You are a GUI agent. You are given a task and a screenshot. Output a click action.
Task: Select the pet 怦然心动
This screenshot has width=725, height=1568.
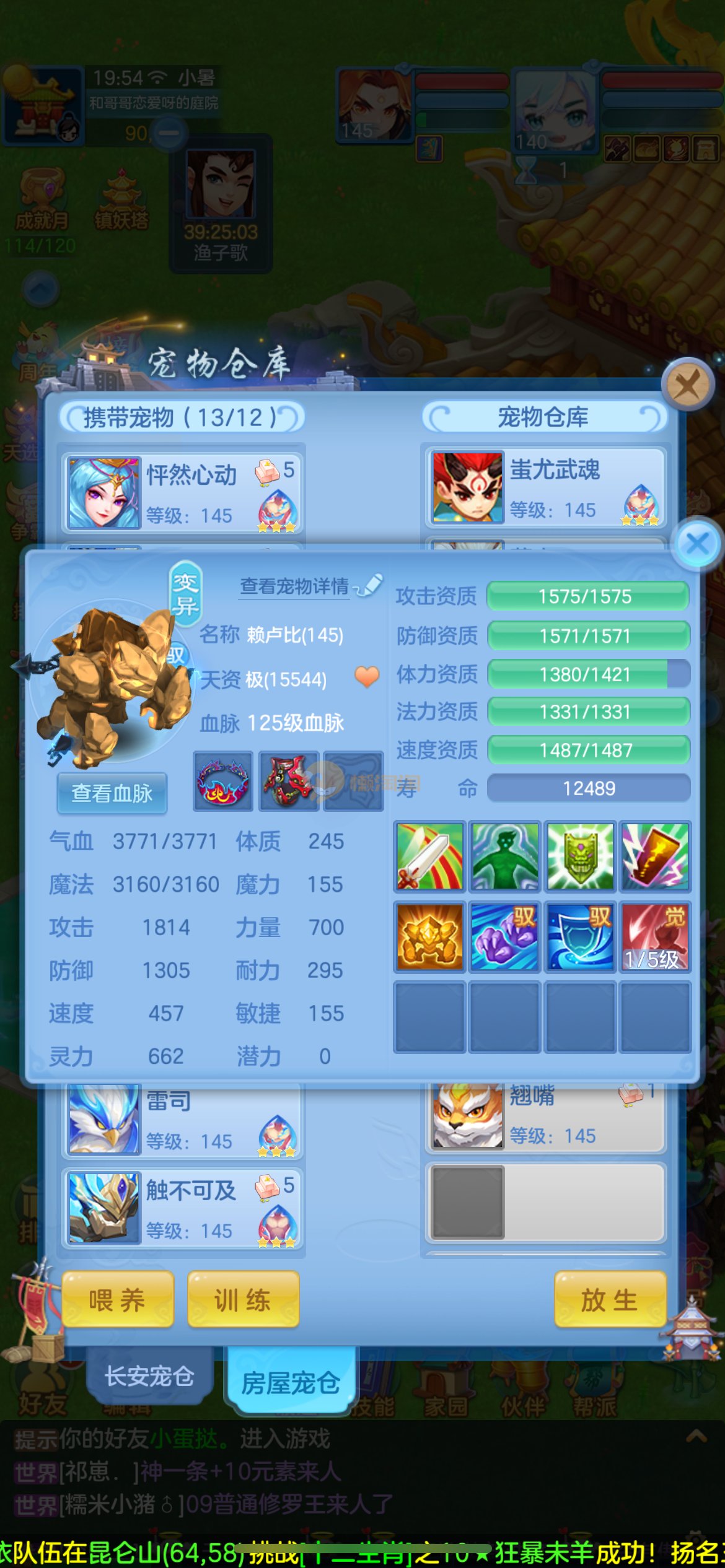click(x=182, y=493)
